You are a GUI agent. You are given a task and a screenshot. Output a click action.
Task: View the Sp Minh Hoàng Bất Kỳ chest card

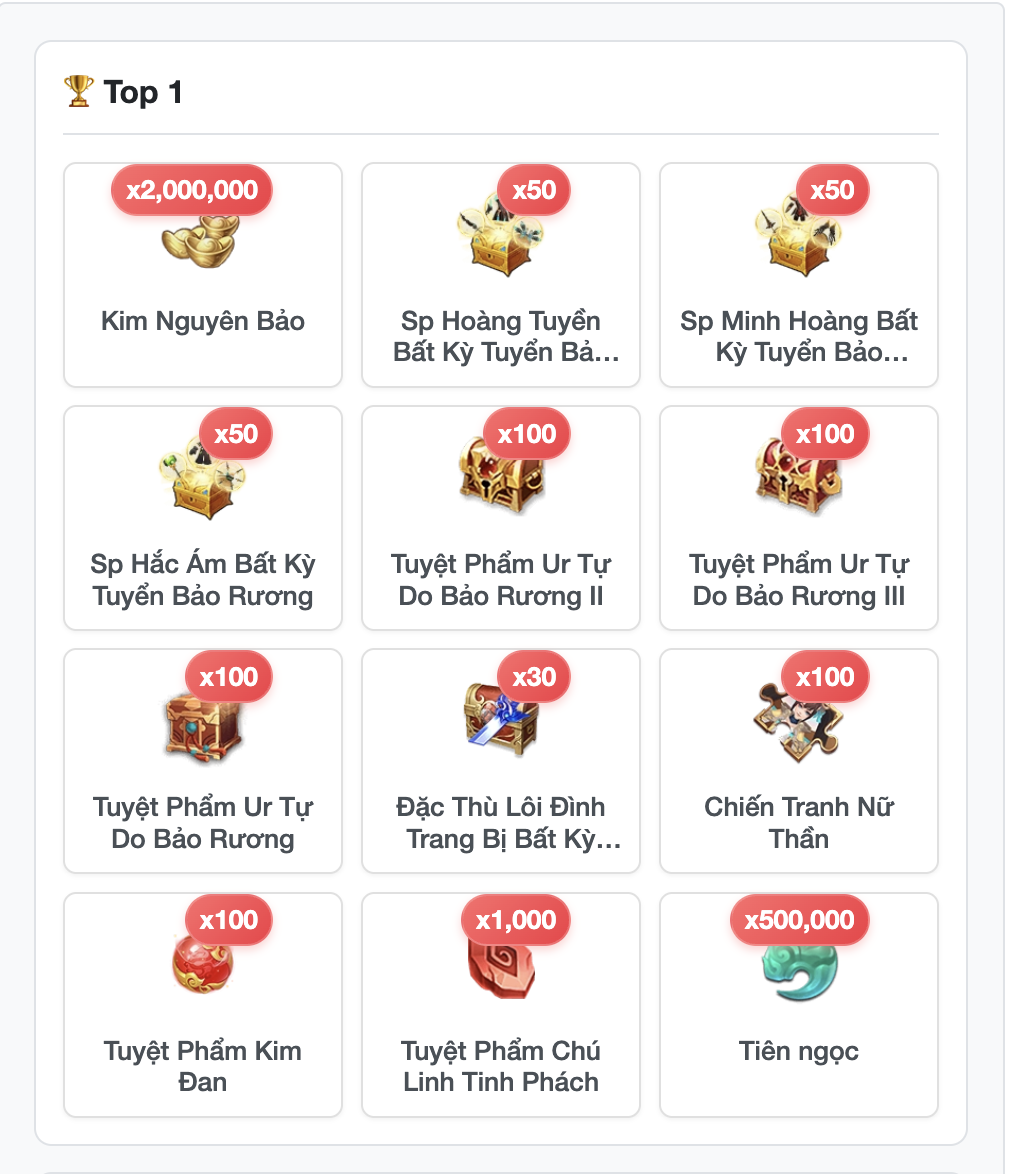coord(798,275)
